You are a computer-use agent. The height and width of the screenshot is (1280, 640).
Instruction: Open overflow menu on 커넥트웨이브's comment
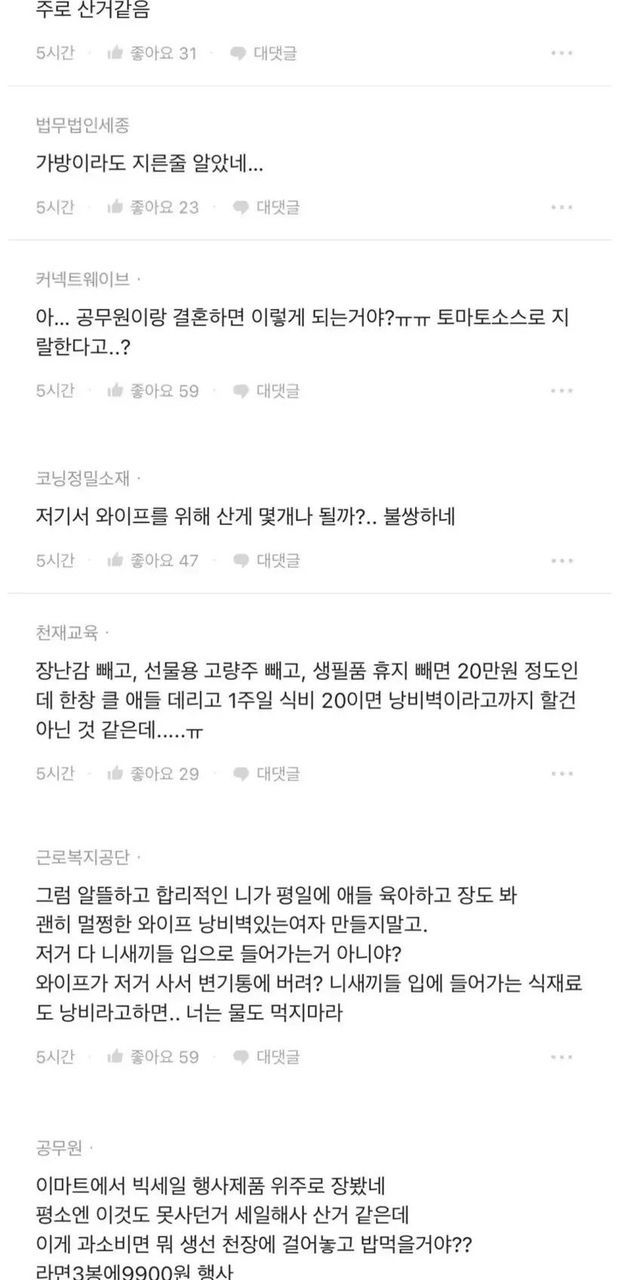(562, 391)
